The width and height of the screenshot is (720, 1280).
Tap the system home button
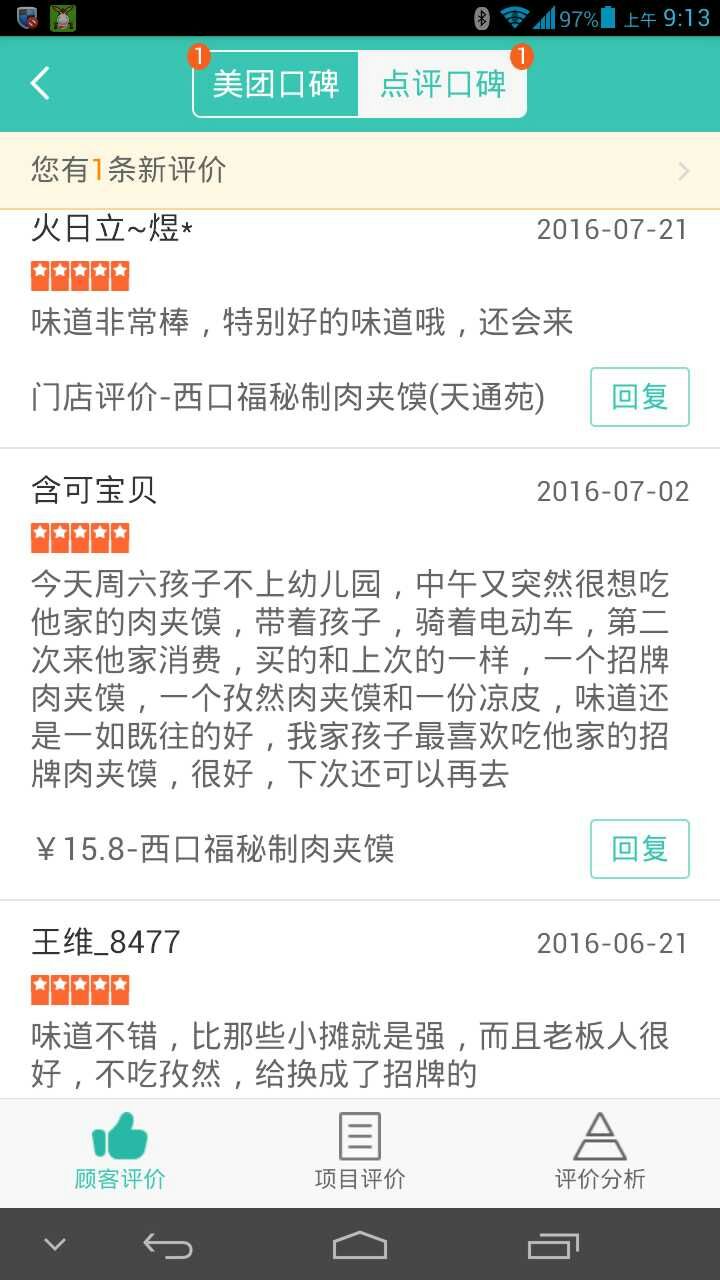(x=360, y=1245)
